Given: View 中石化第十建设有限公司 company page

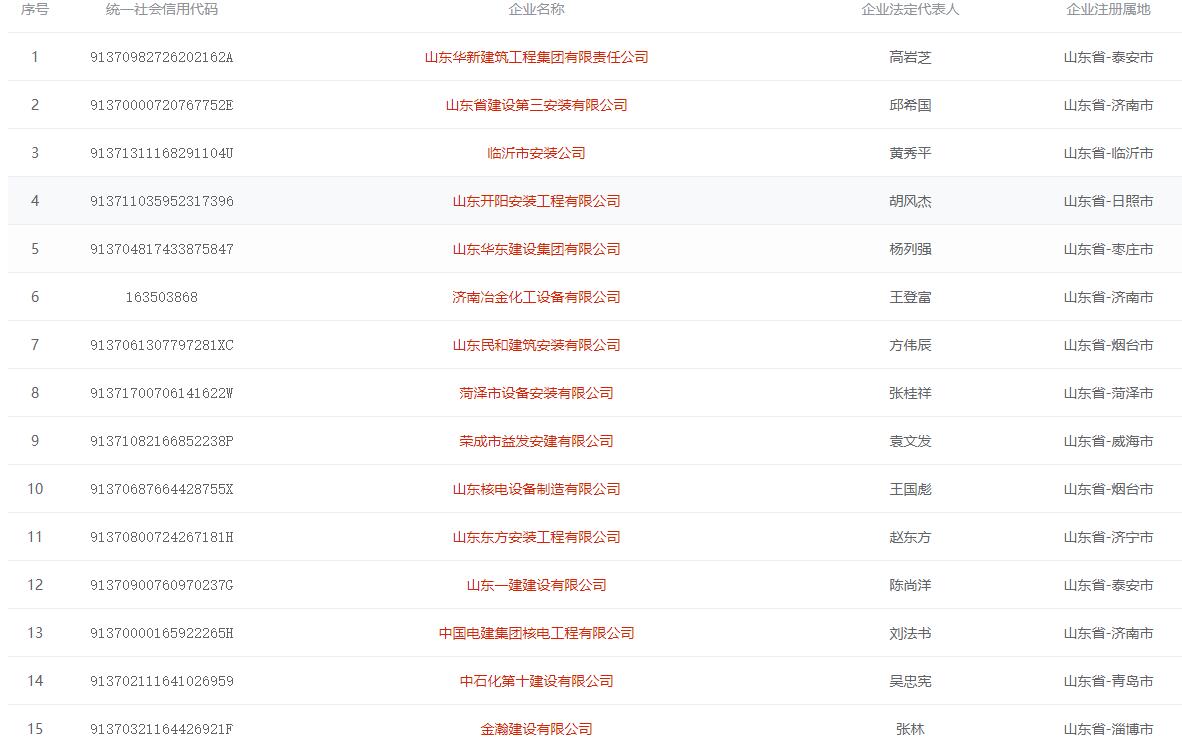Looking at the screenshot, I should 536,681.
